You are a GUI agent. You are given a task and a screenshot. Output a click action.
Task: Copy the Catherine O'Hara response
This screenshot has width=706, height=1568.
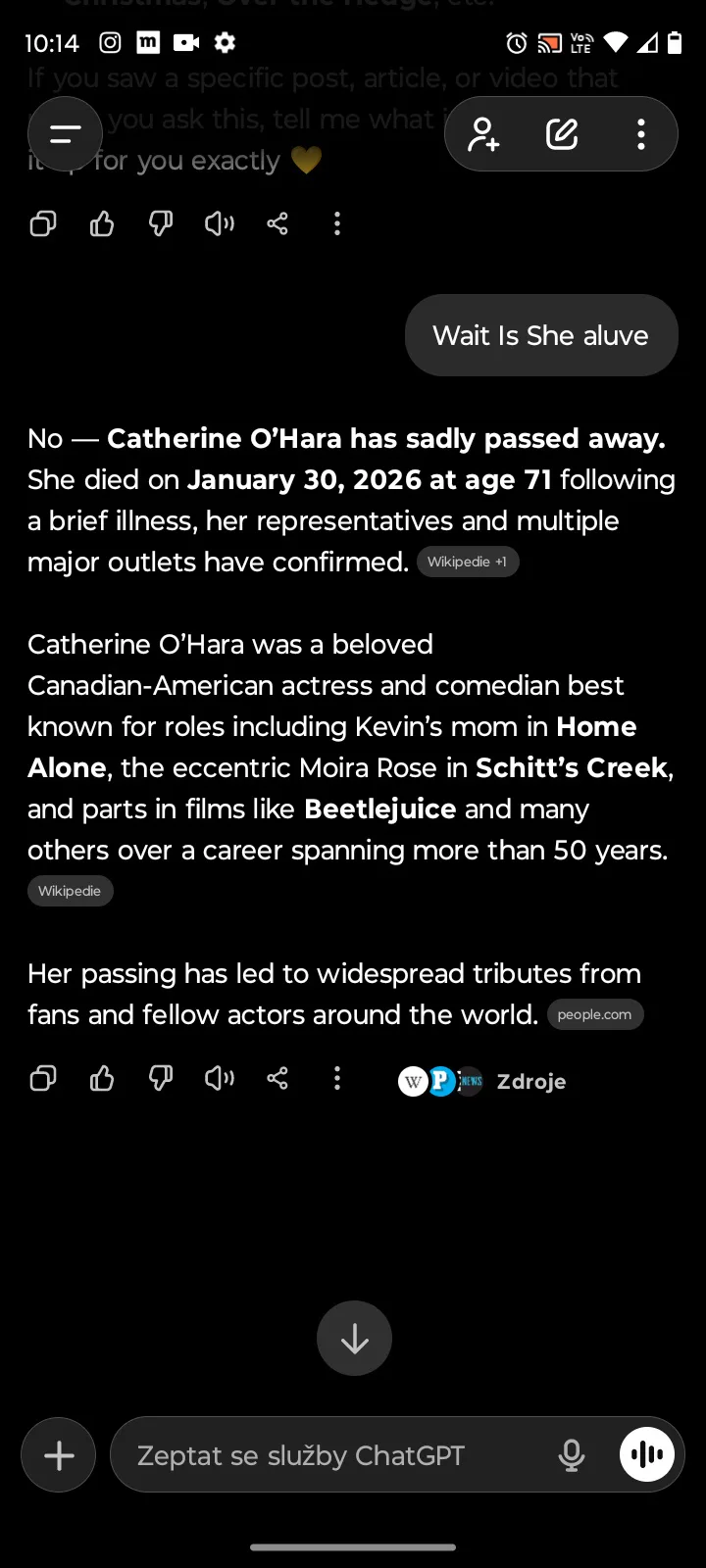[43, 1079]
